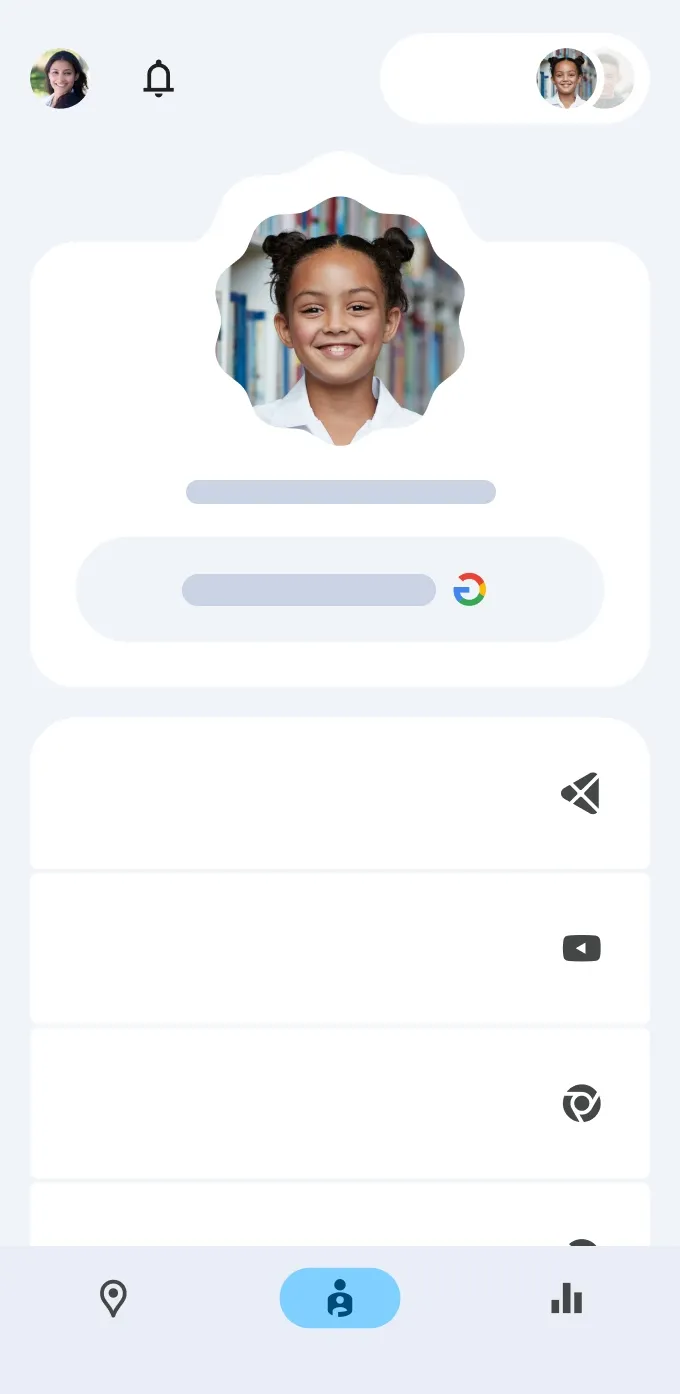This screenshot has height=1394, width=680.
Task: Switch to the location tab
Action: coord(113,1298)
